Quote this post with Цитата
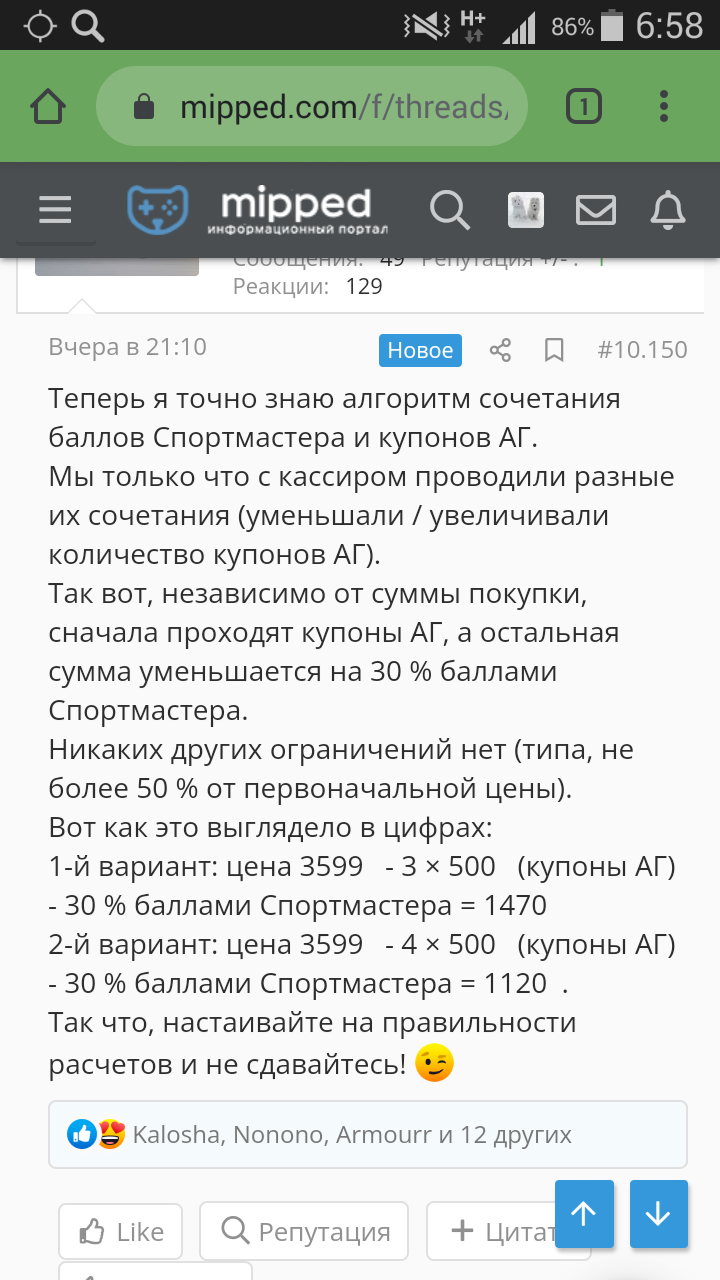 490,1232
